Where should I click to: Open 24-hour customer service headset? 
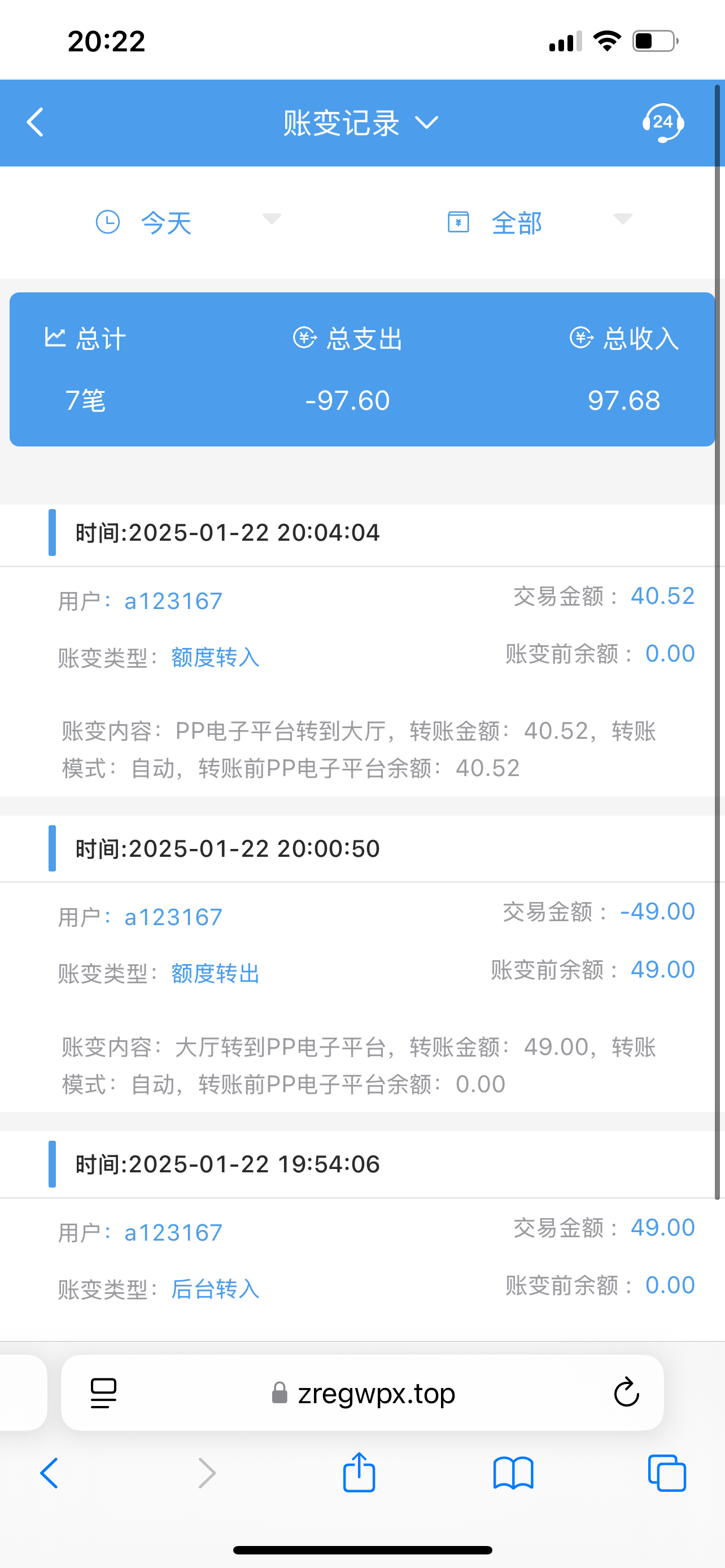(x=662, y=123)
